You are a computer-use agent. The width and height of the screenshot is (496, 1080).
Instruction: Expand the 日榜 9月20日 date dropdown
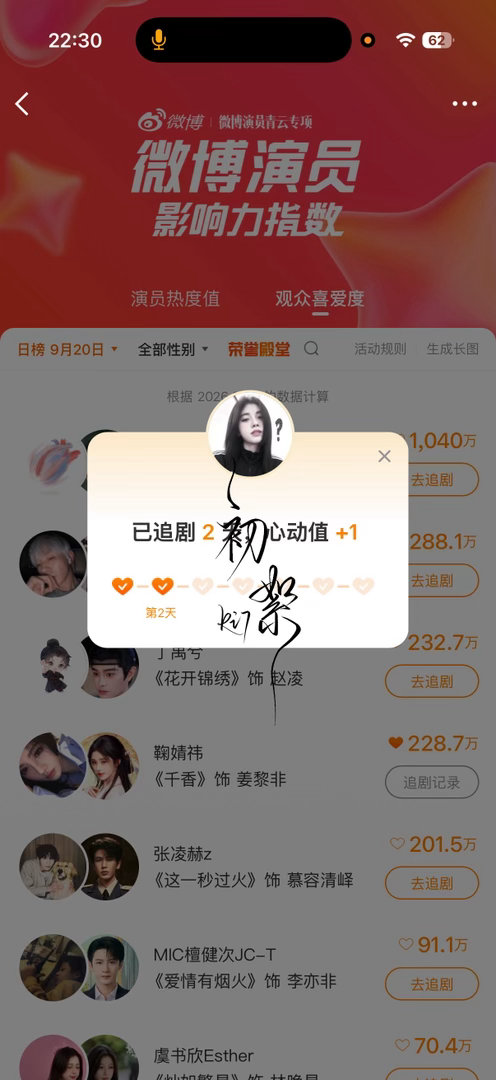[68, 349]
